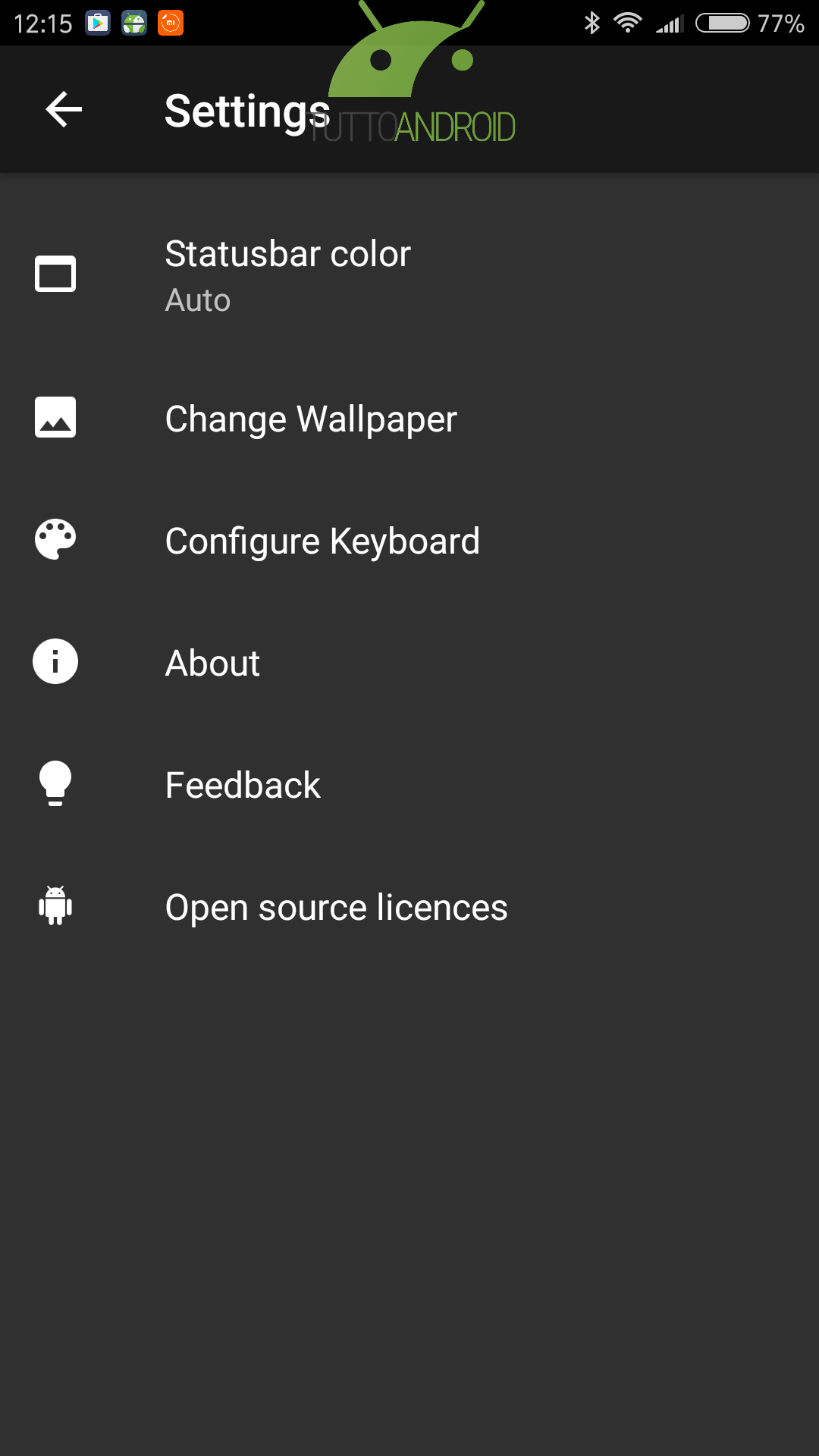Go back from Settings
819x1456 pixels.
[64, 110]
